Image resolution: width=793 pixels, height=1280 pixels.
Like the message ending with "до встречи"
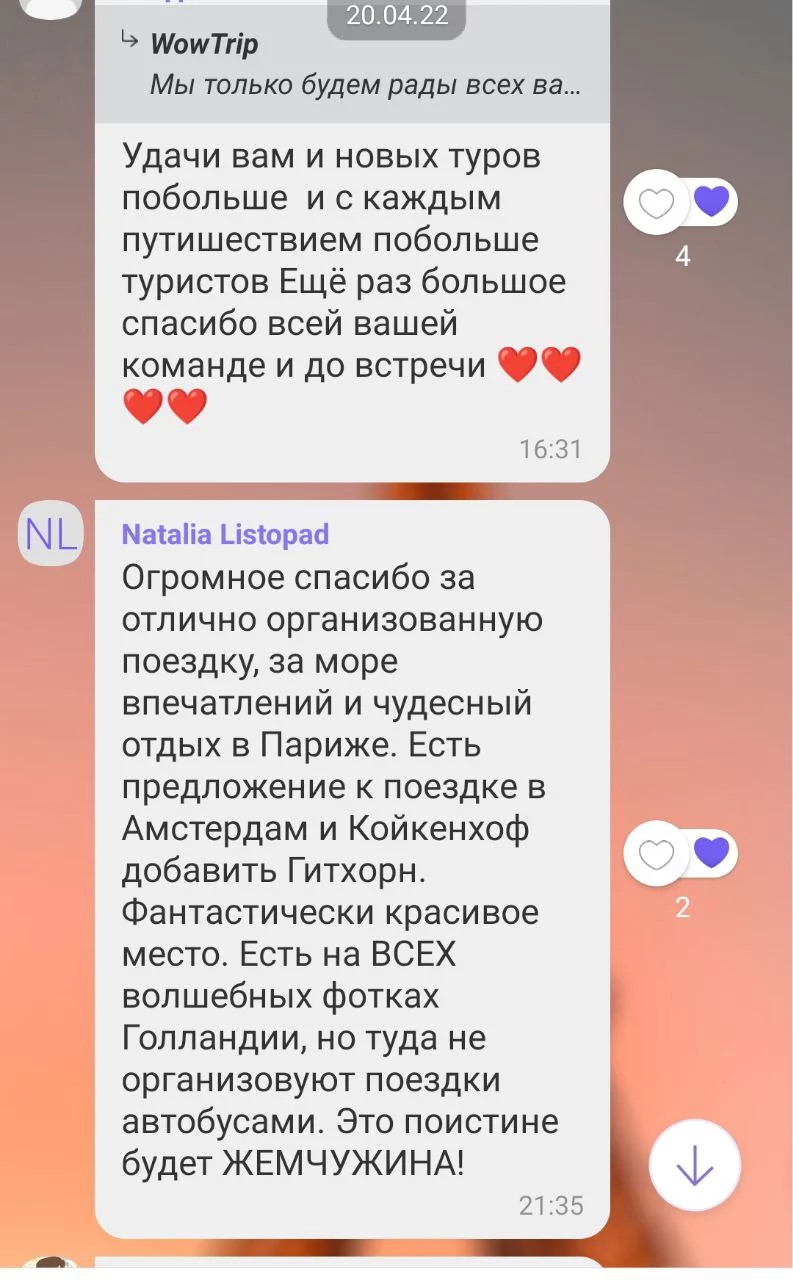click(x=657, y=204)
